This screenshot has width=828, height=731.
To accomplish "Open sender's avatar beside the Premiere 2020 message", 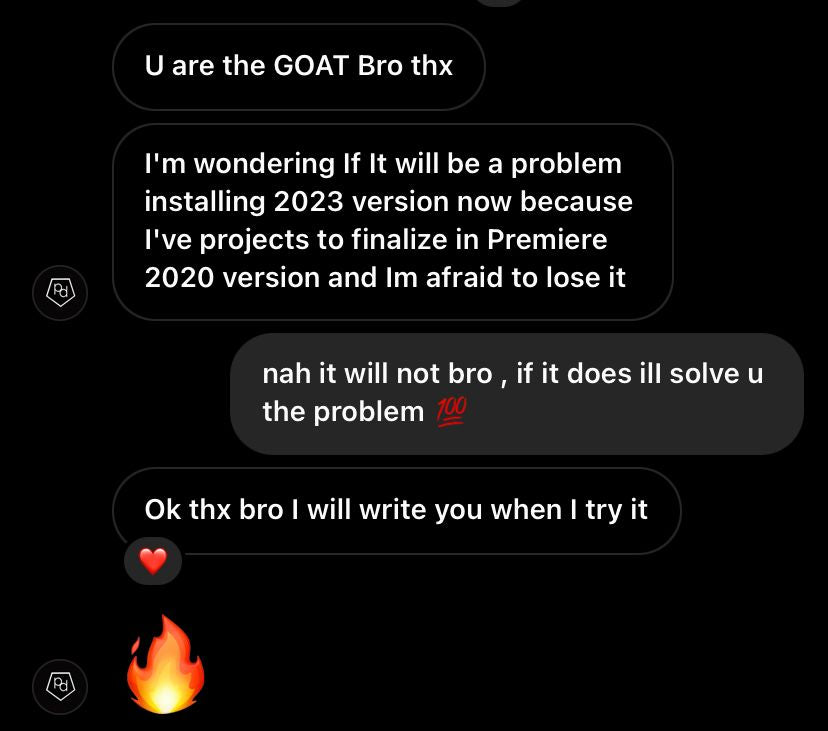I will [61, 293].
